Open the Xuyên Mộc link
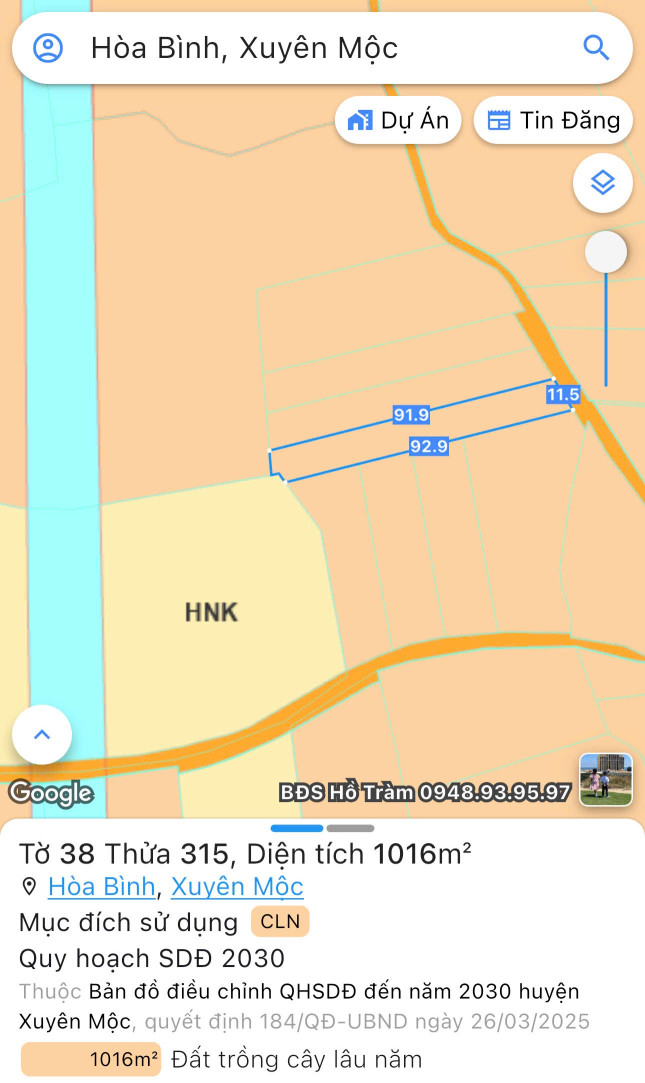Image resolution: width=645 pixels, height=1083 pixels. point(237,886)
